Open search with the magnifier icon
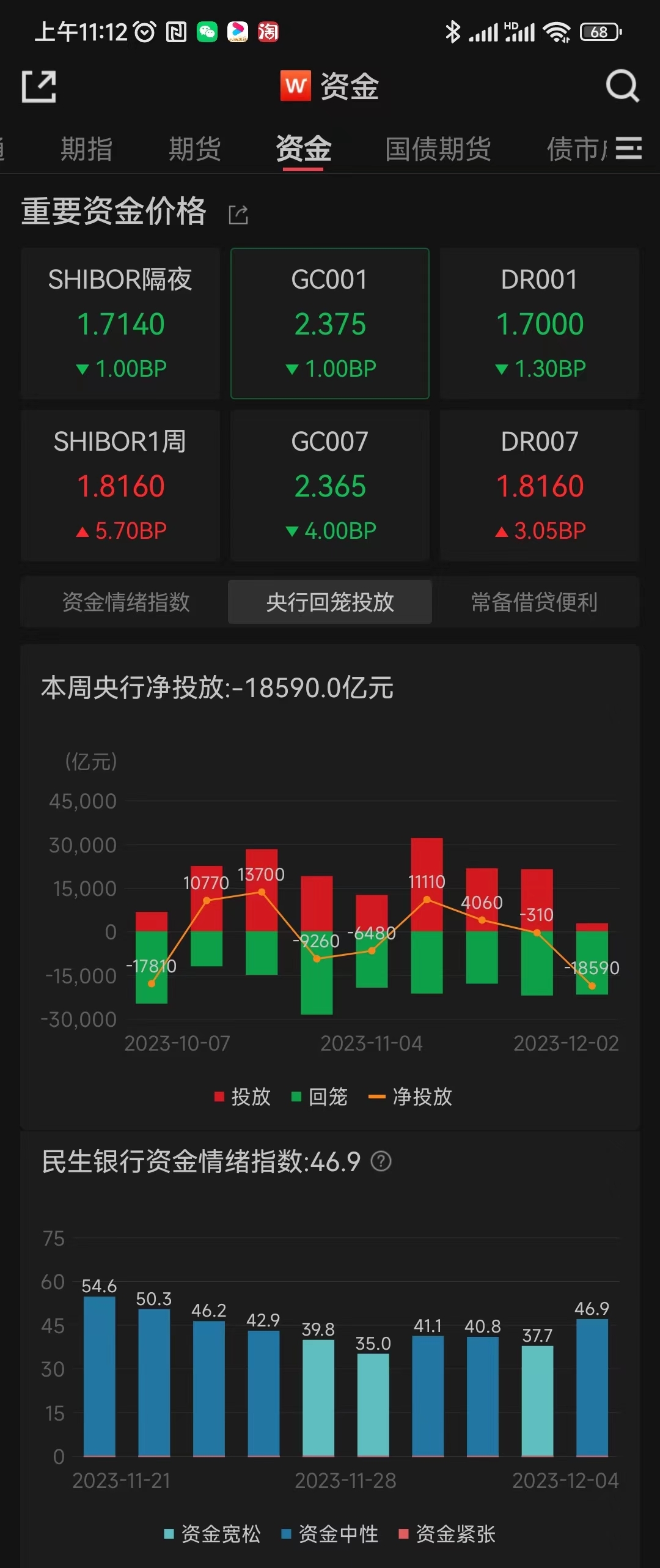Viewport: 660px width, 1568px height. coord(621,86)
